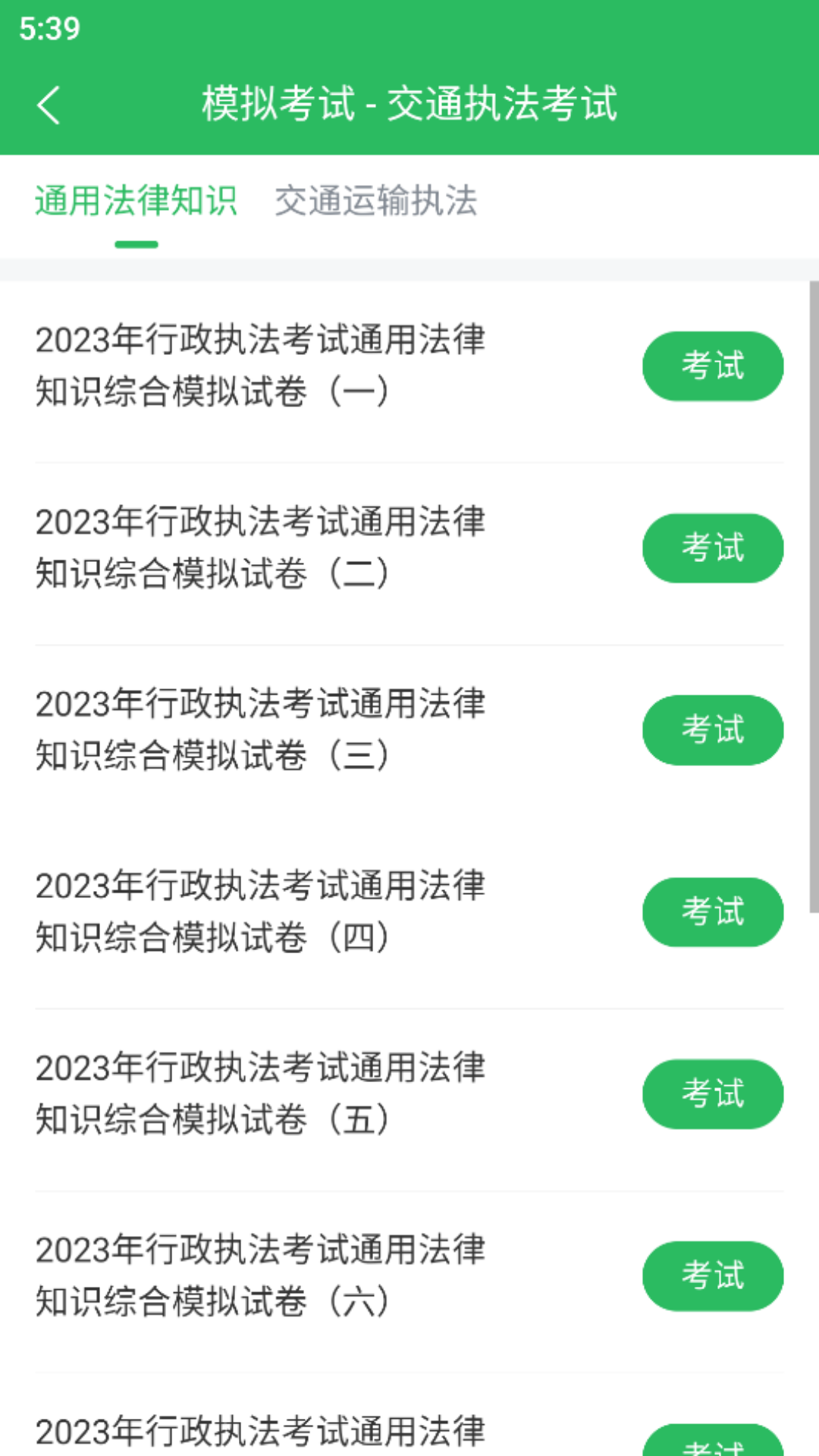Click the 模拟考试 - 交通执法考试 title
The width and height of the screenshot is (819, 1456).
(409, 106)
